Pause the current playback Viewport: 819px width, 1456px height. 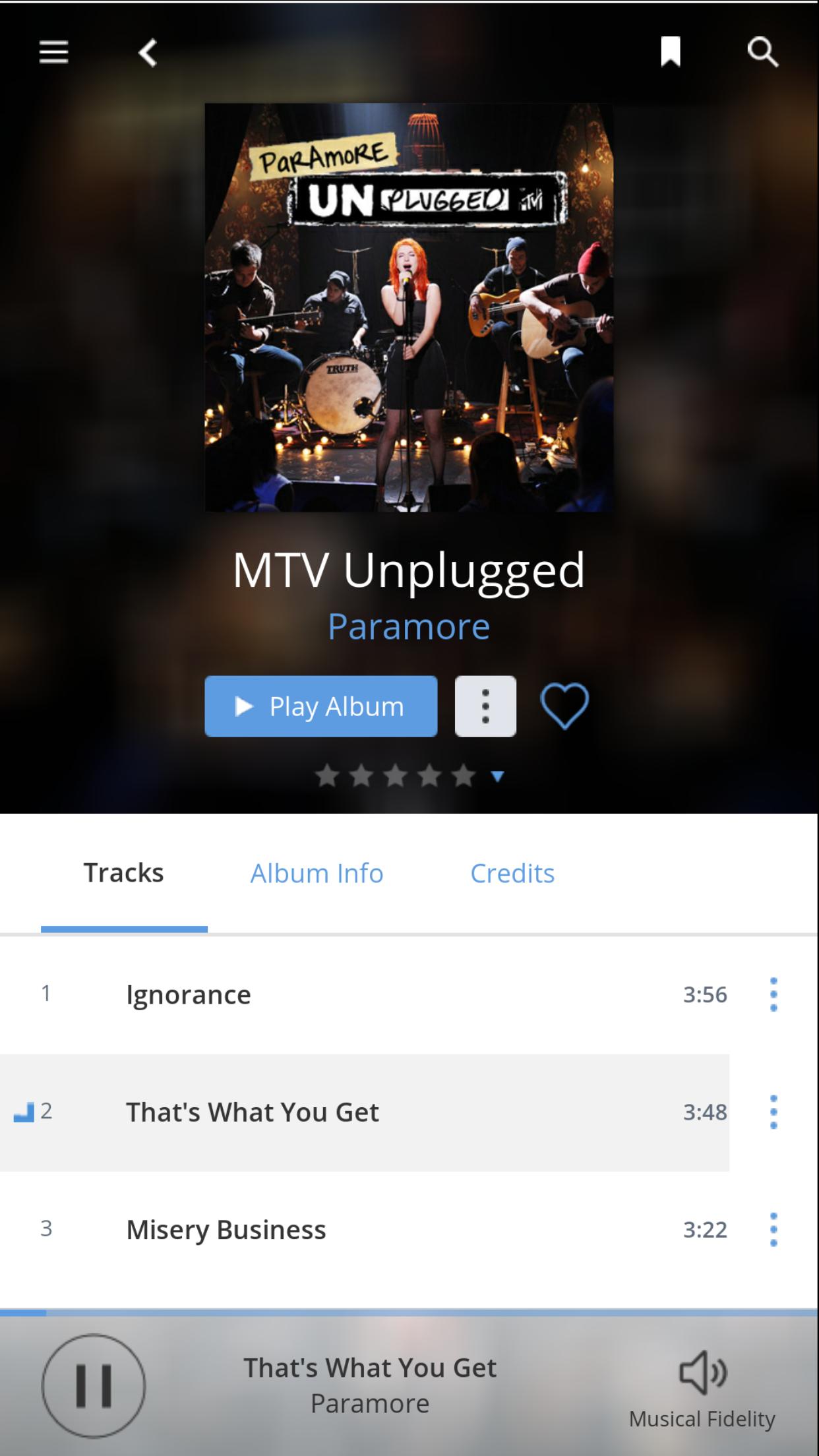click(94, 1385)
